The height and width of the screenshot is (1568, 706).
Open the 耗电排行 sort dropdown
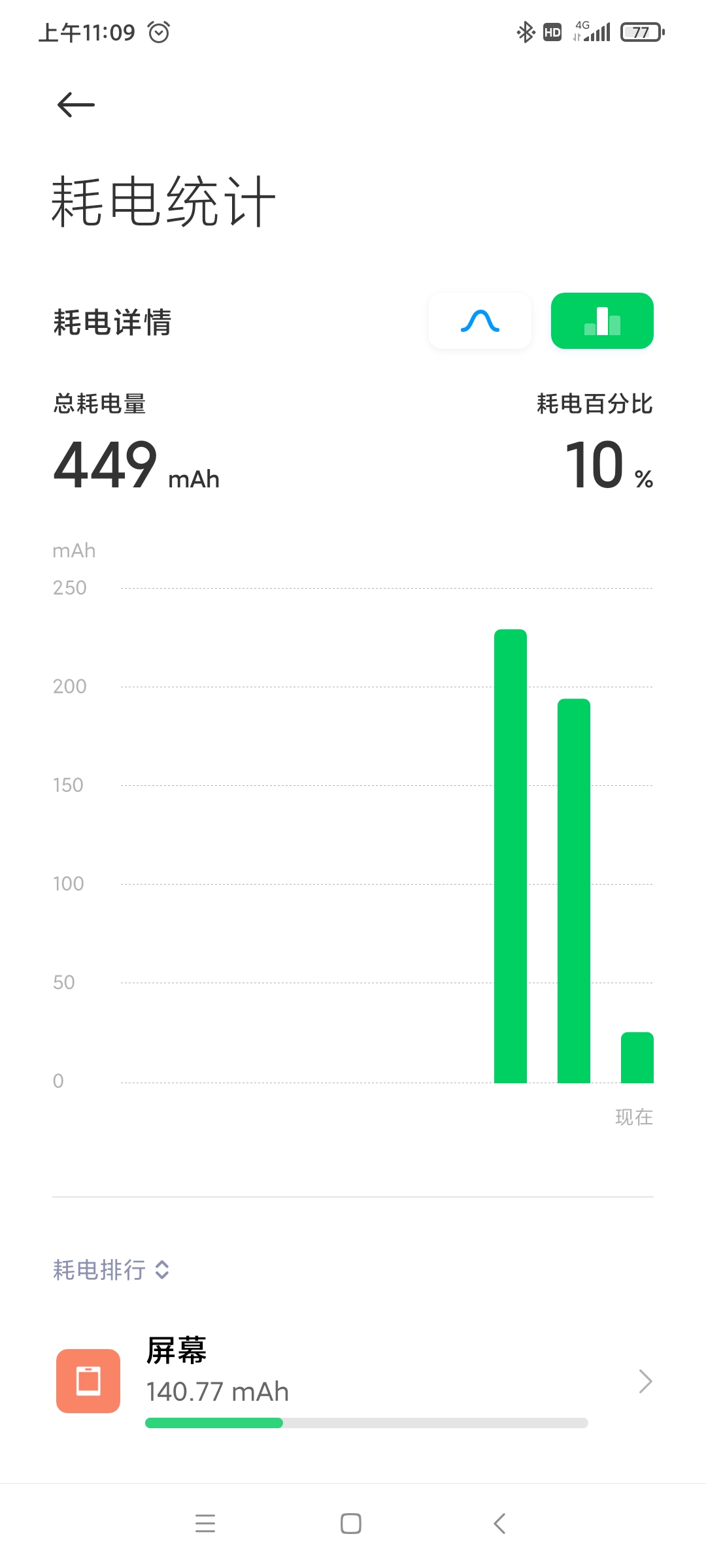click(x=111, y=1269)
